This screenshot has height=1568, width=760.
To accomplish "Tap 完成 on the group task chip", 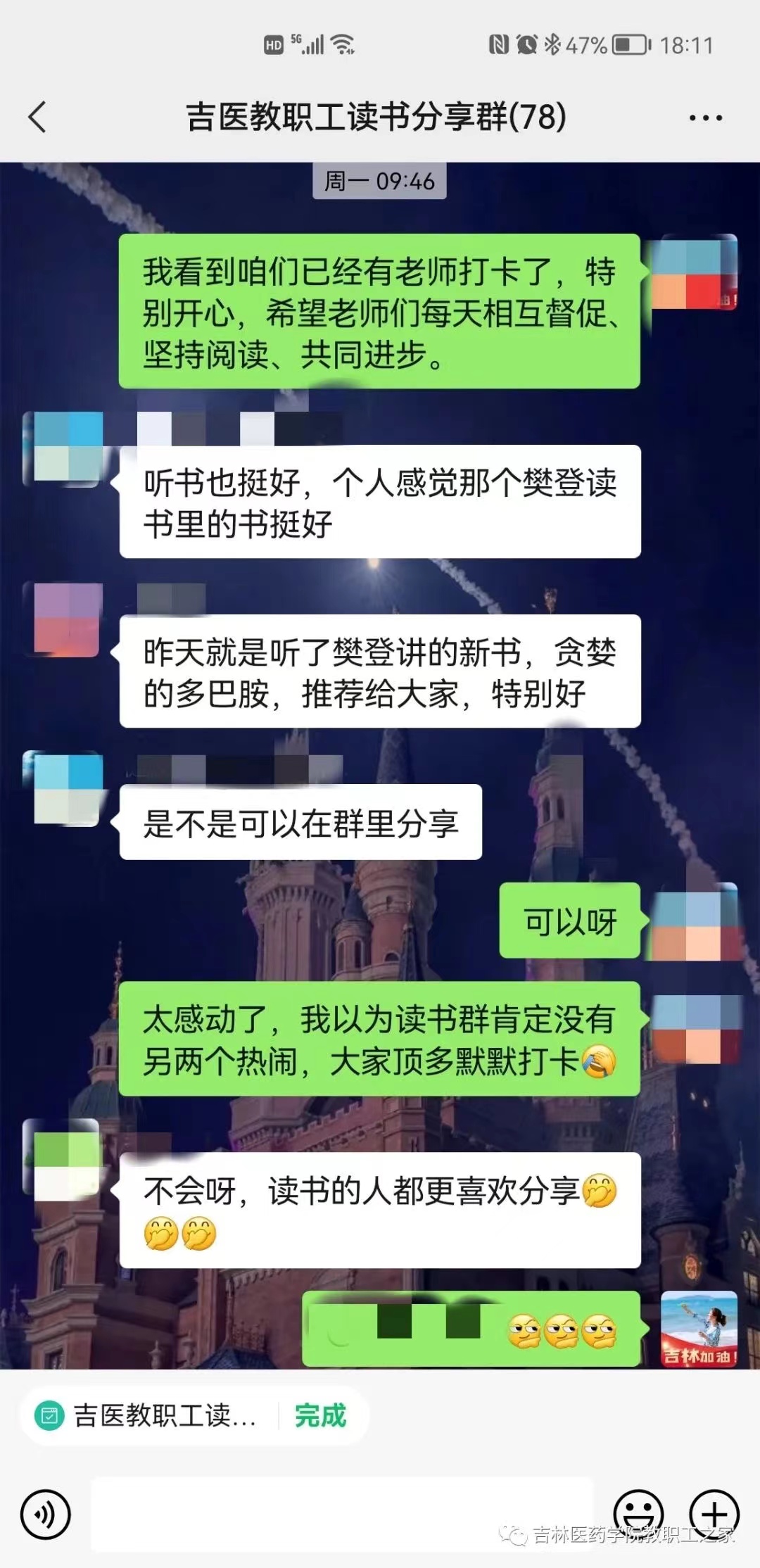I will click(320, 1415).
